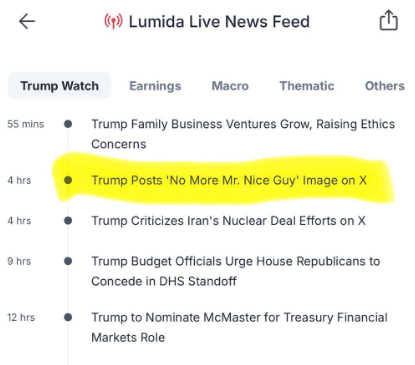Screen dimensions: 415x365
Task: Open the Trump Family Business Ventures story
Action: pos(243,134)
